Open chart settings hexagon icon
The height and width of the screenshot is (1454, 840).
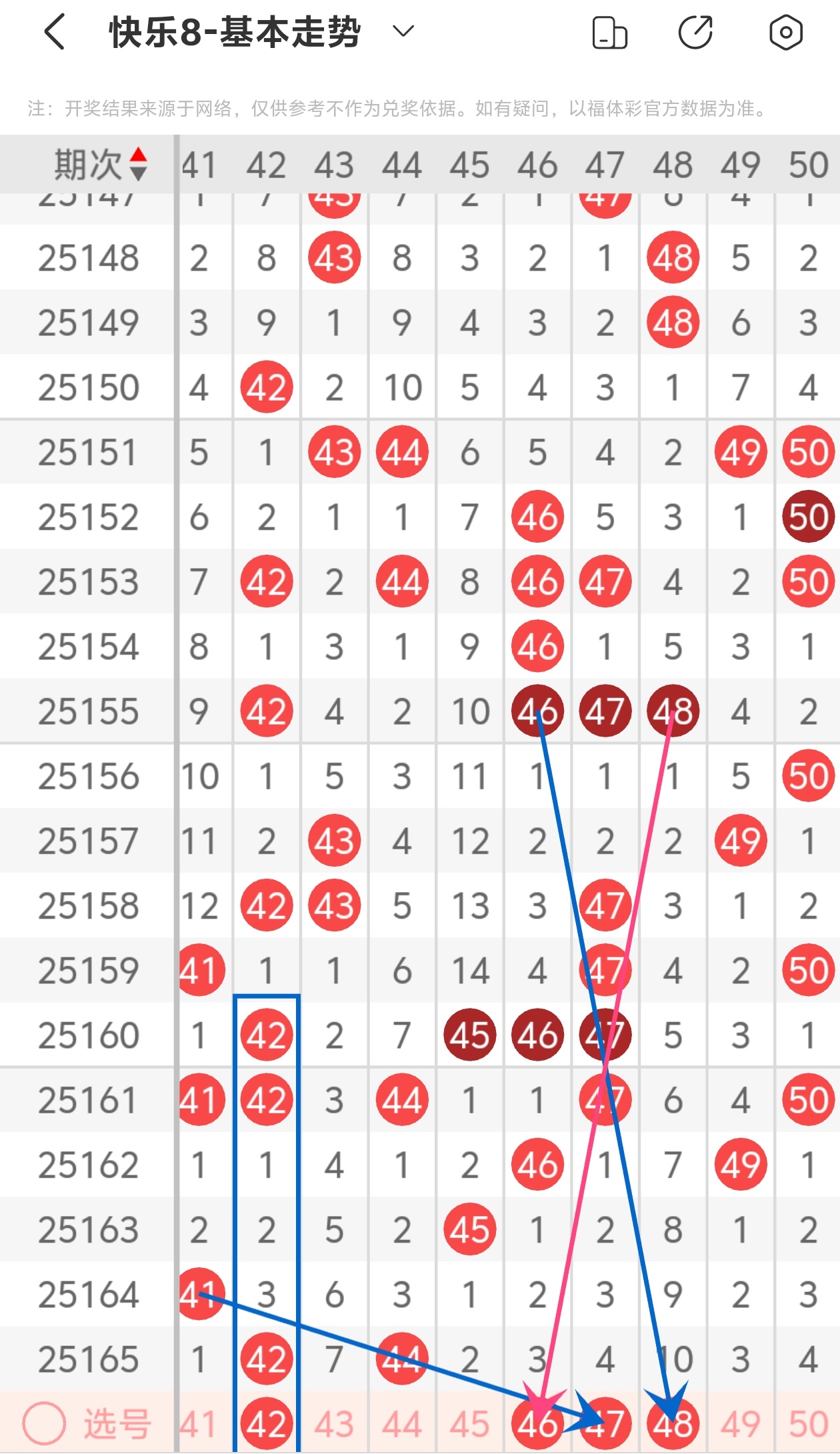coord(785,33)
